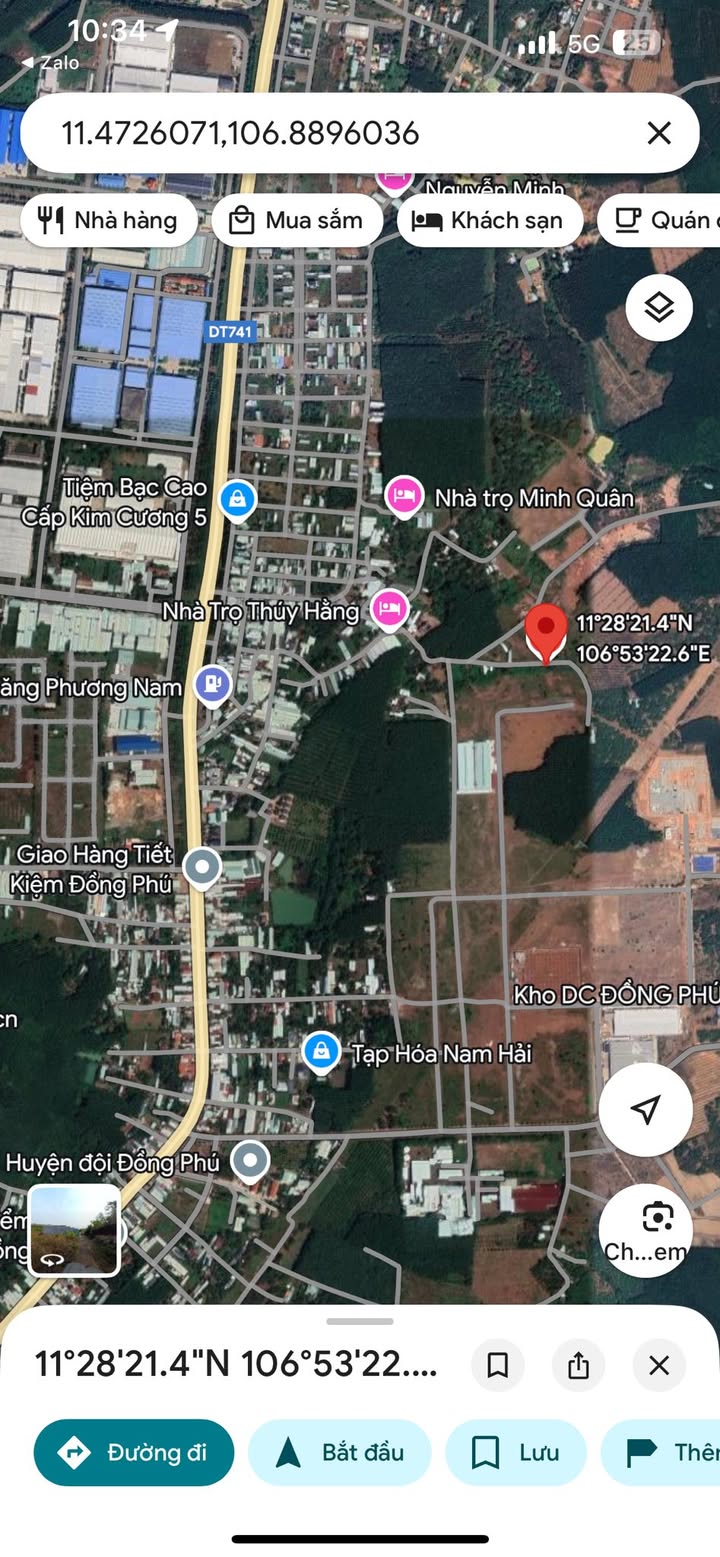
Task: Close the location info panel
Action: click(659, 1365)
